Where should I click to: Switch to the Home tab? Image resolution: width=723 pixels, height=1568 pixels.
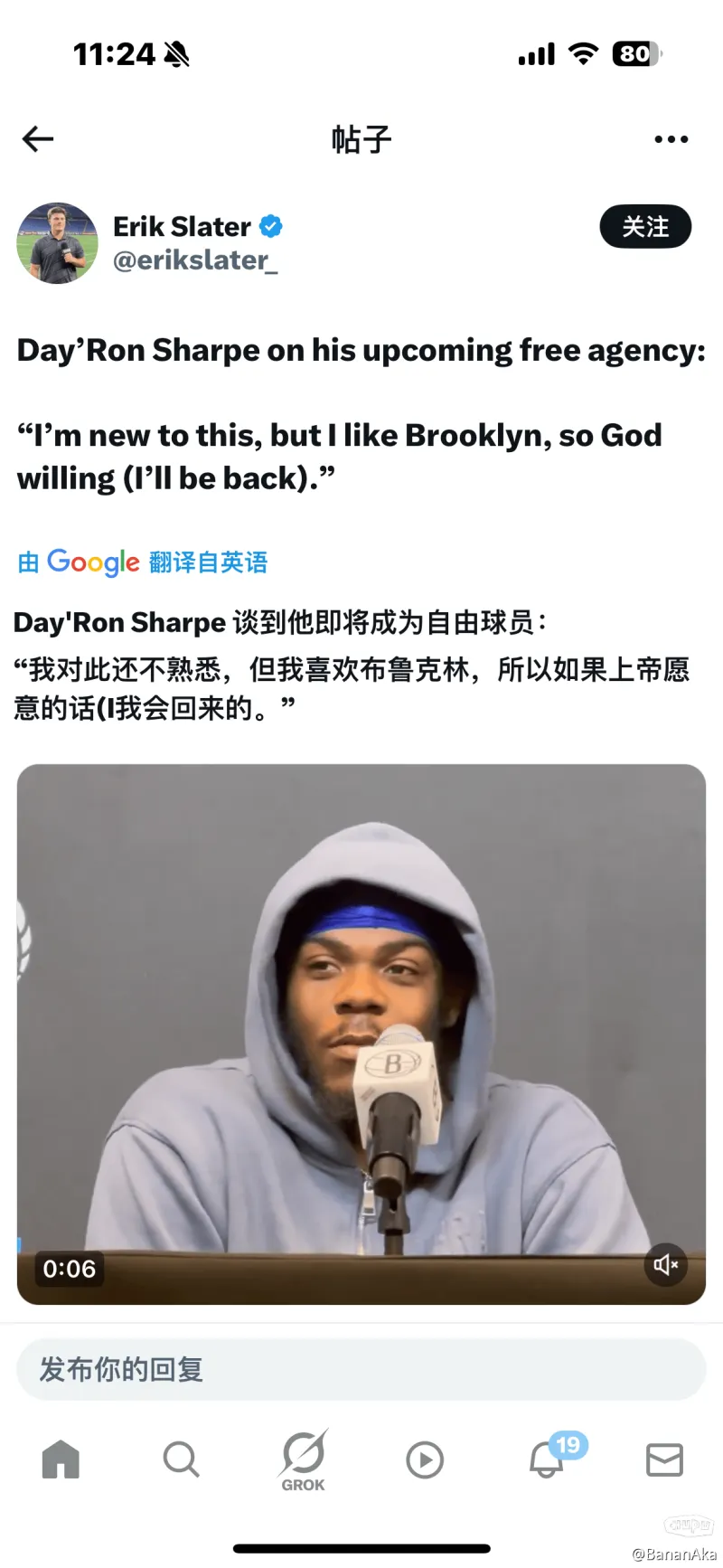click(61, 1459)
